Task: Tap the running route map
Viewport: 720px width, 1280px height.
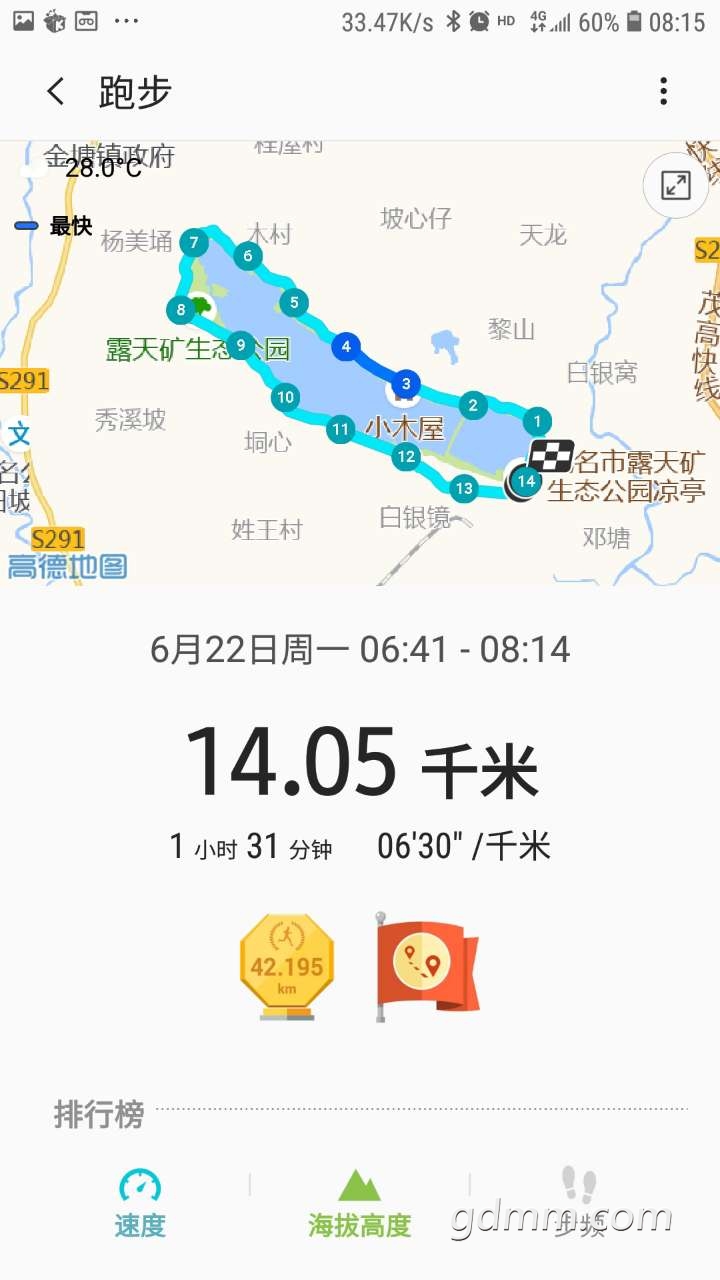Action: (x=360, y=360)
